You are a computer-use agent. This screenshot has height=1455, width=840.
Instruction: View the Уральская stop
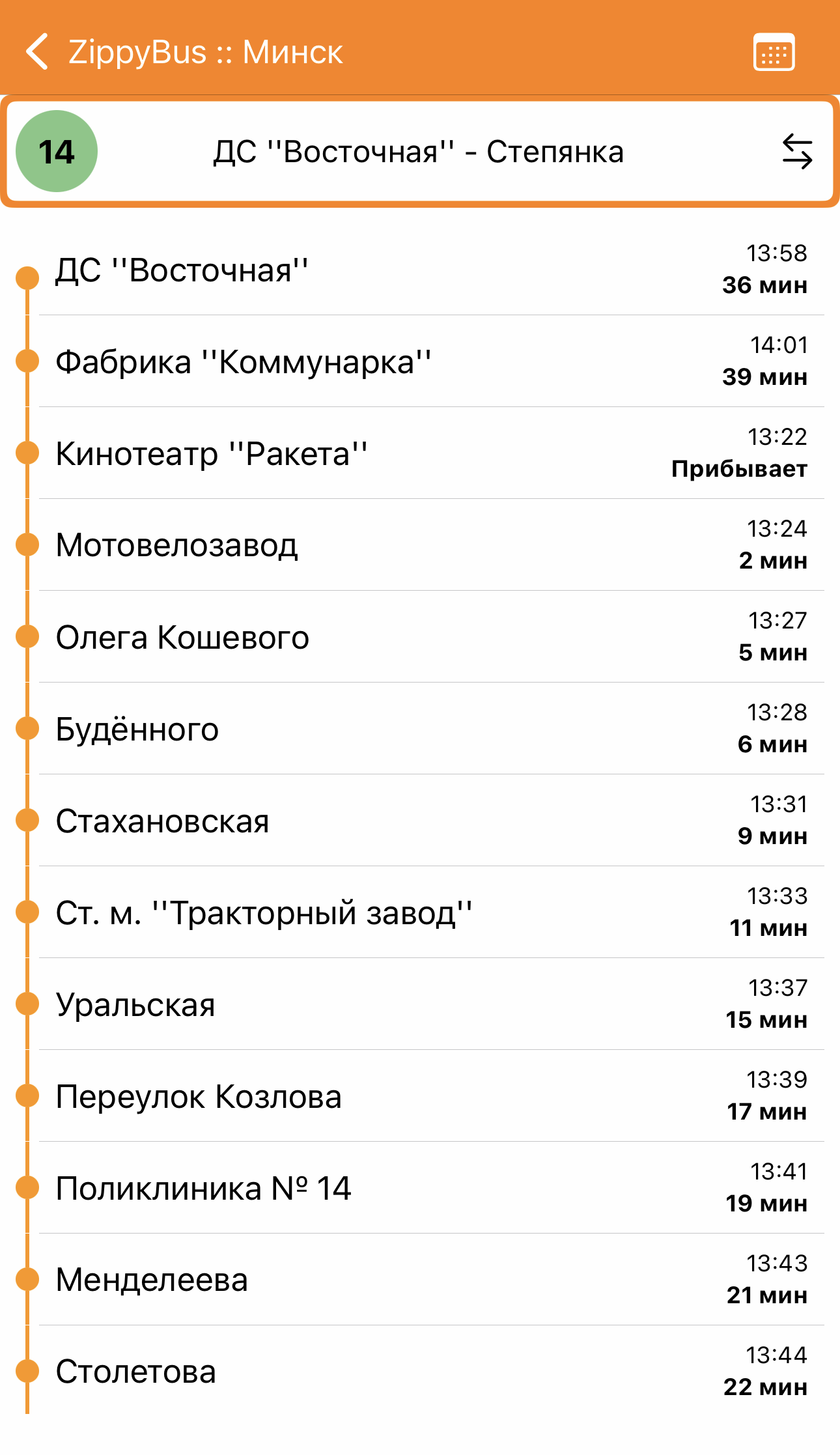tap(135, 1005)
